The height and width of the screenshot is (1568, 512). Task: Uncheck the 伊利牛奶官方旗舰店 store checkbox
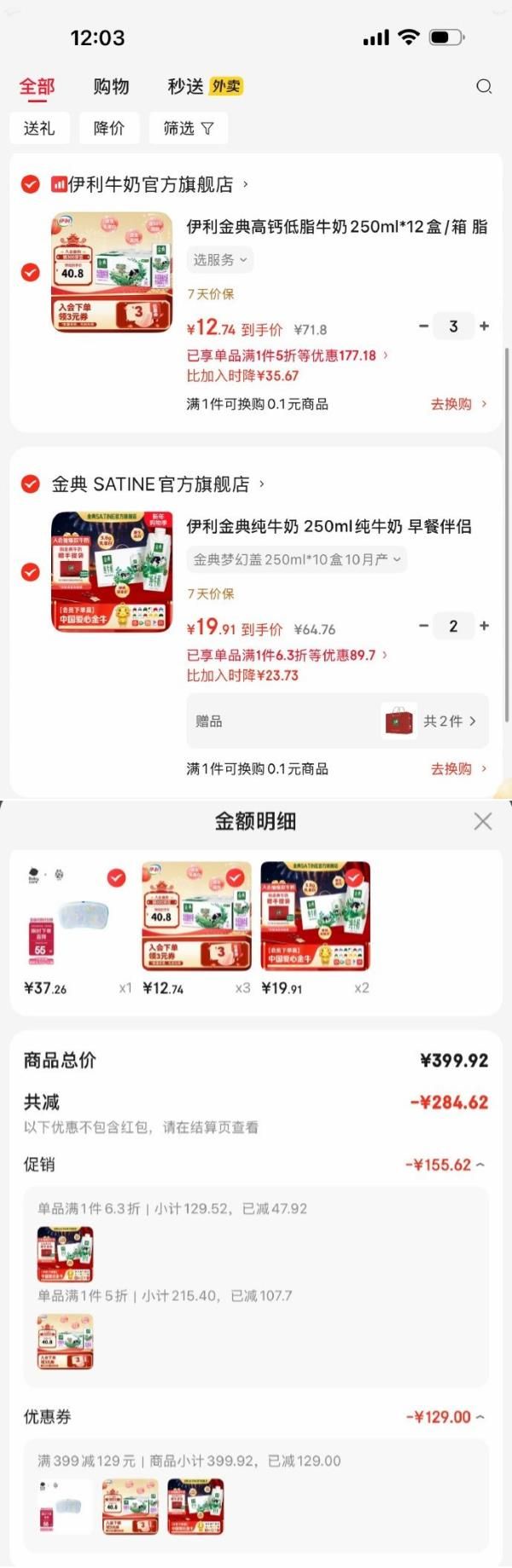tap(31, 184)
